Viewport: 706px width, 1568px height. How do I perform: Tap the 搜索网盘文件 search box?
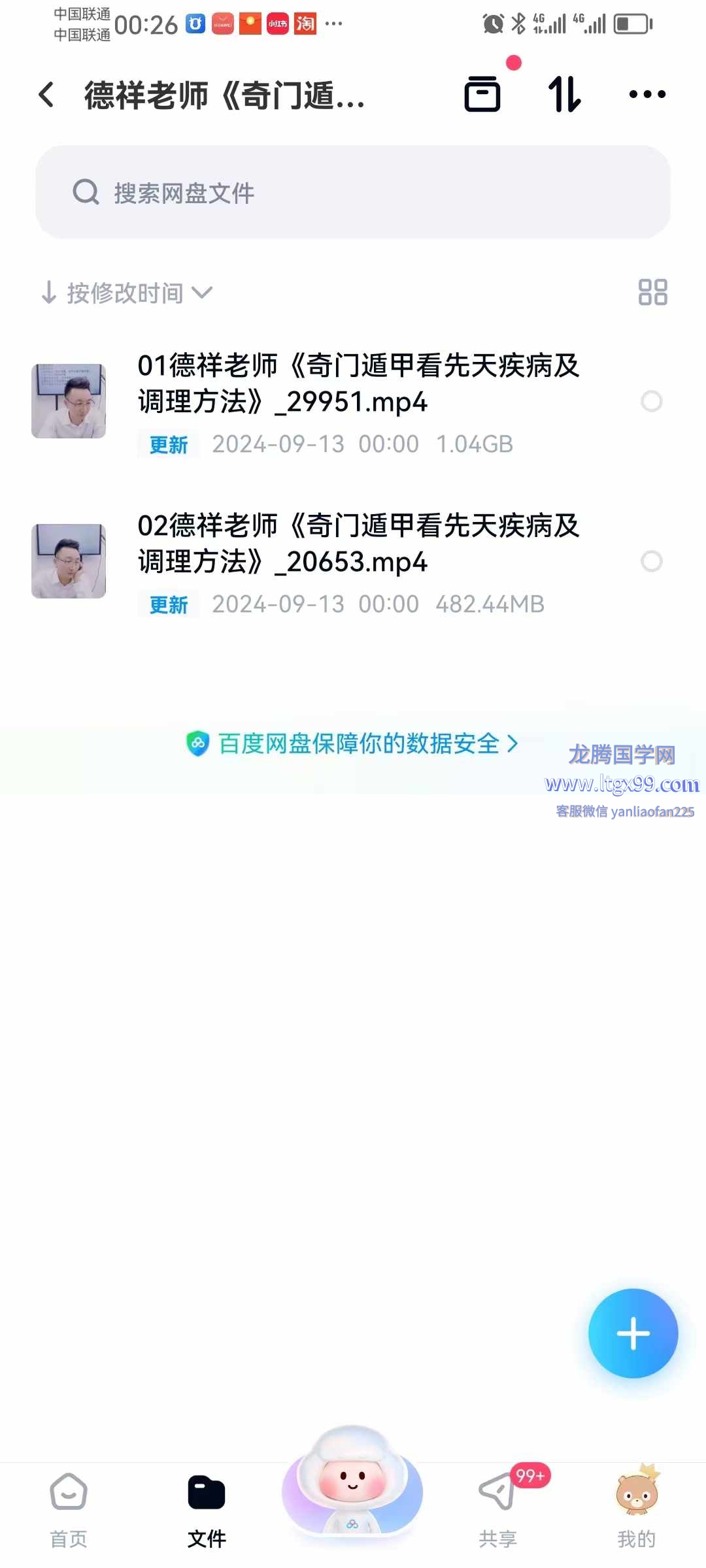[353, 192]
